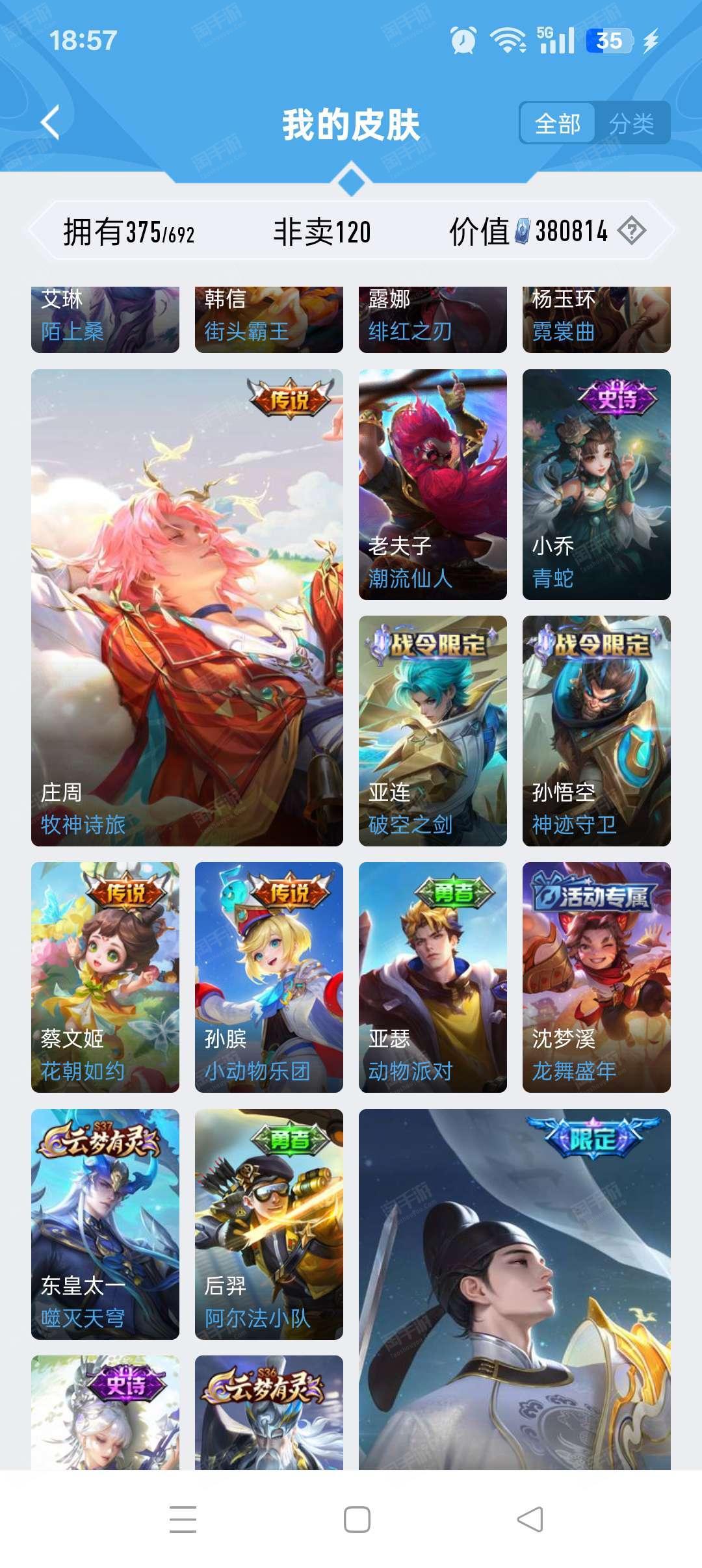The width and height of the screenshot is (702, 1568).
Task: Open 亚瑟 动物派对 skin card
Action: pyautogui.click(x=433, y=977)
